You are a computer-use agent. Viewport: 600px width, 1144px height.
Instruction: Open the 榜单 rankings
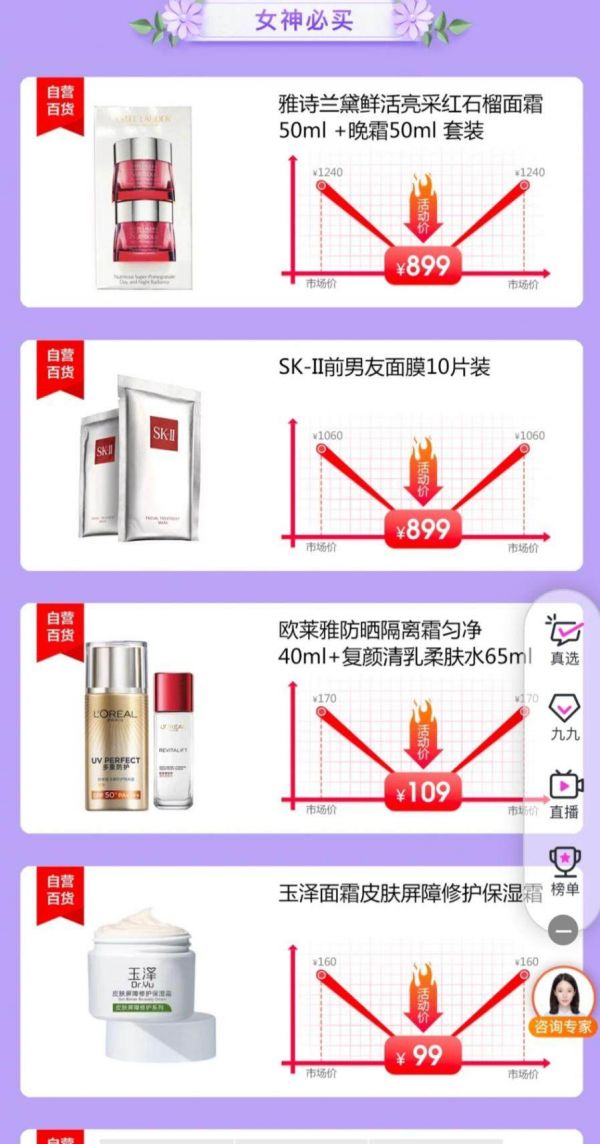564,870
